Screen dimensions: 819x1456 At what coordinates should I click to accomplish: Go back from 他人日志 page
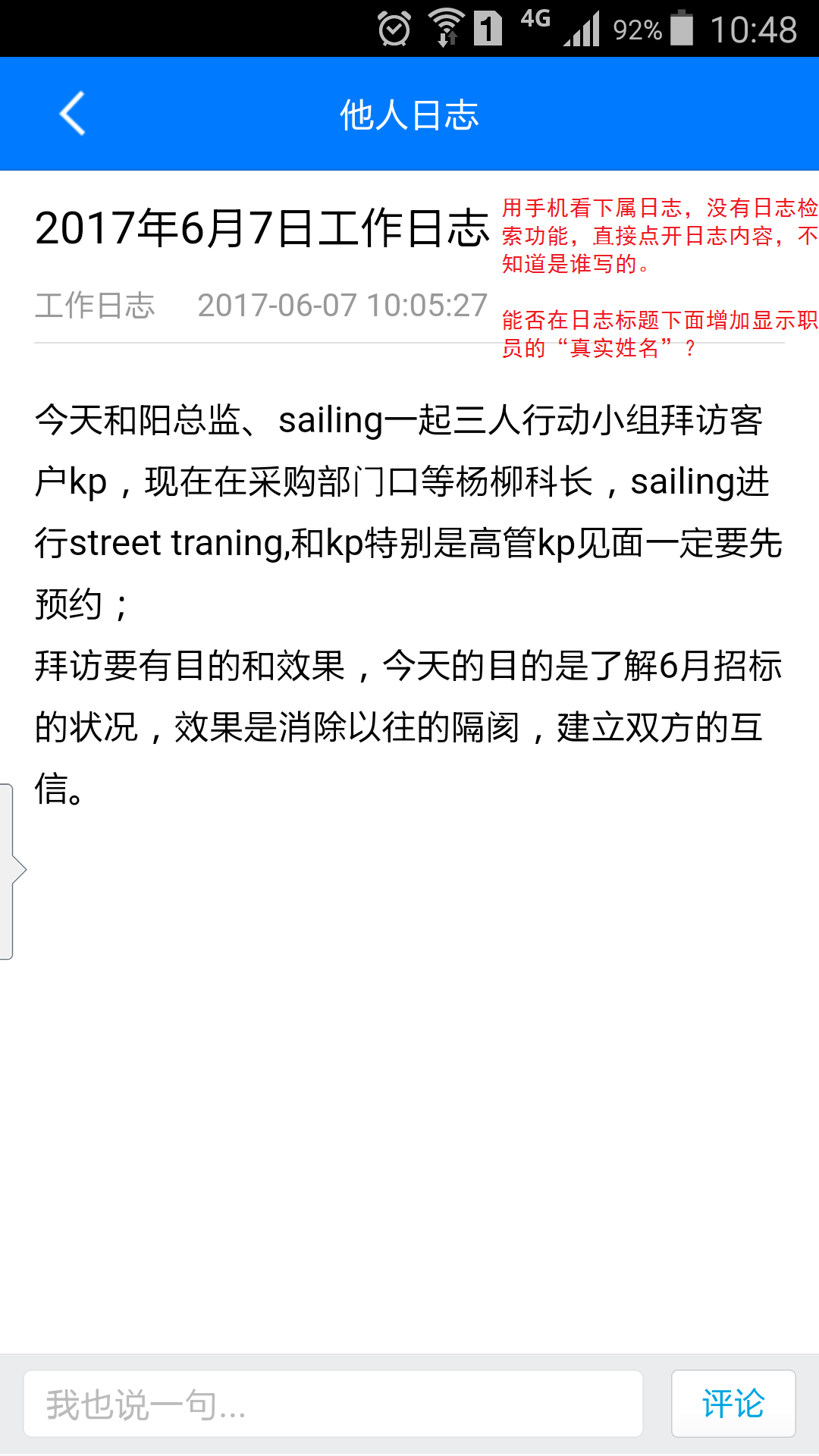(x=73, y=114)
